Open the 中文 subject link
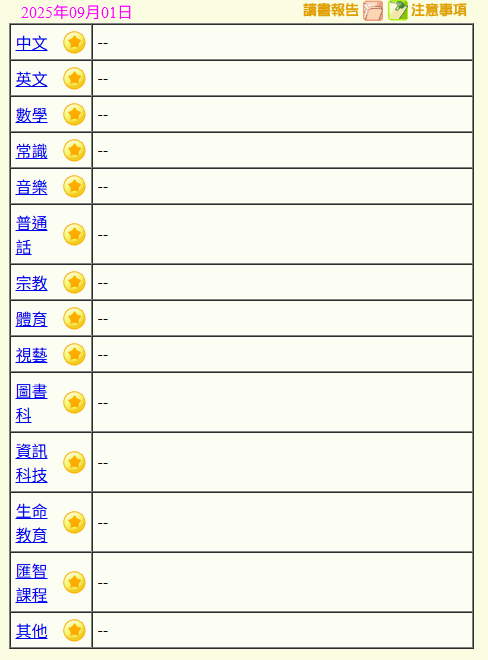This screenshot has width=488, height=660. (x=32, y=43)
